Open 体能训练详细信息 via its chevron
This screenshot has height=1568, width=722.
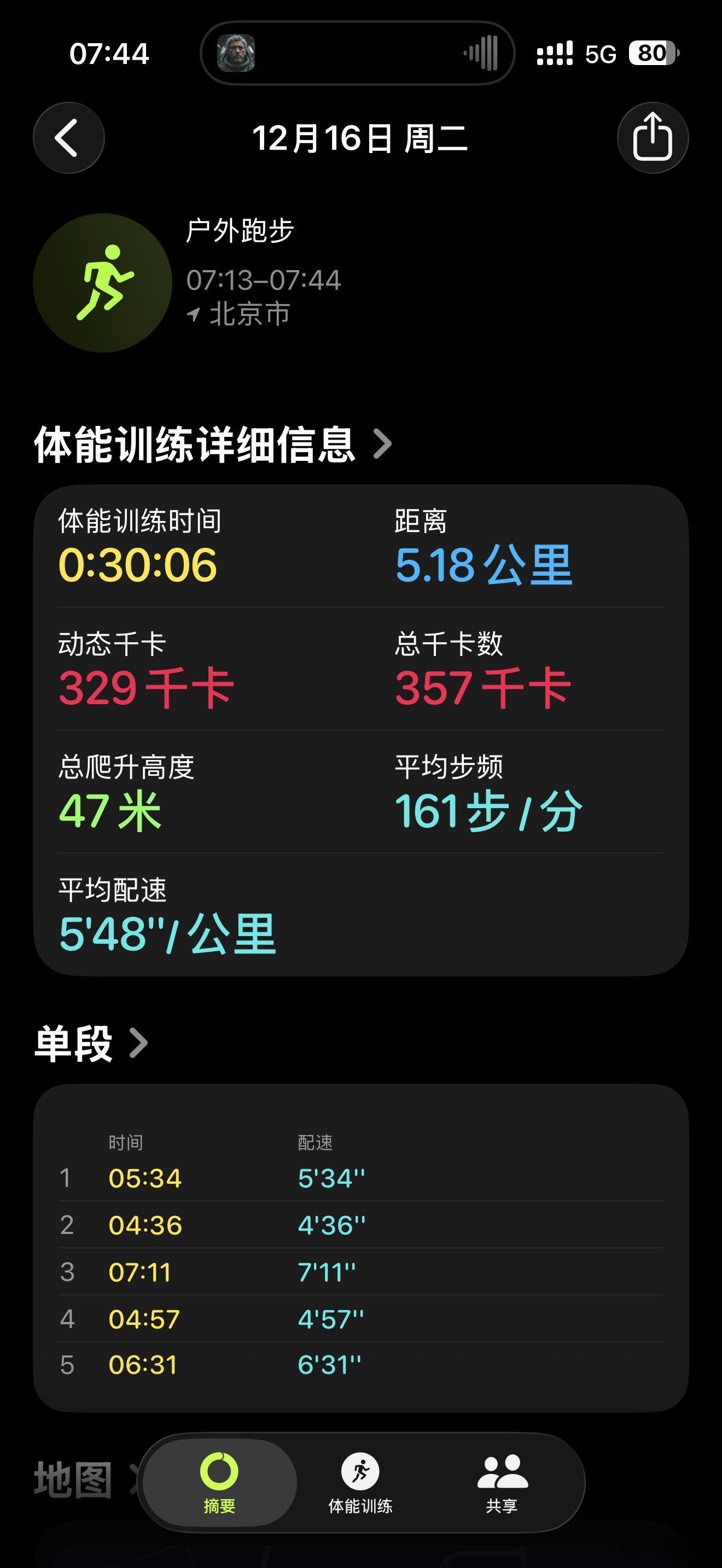383,446
